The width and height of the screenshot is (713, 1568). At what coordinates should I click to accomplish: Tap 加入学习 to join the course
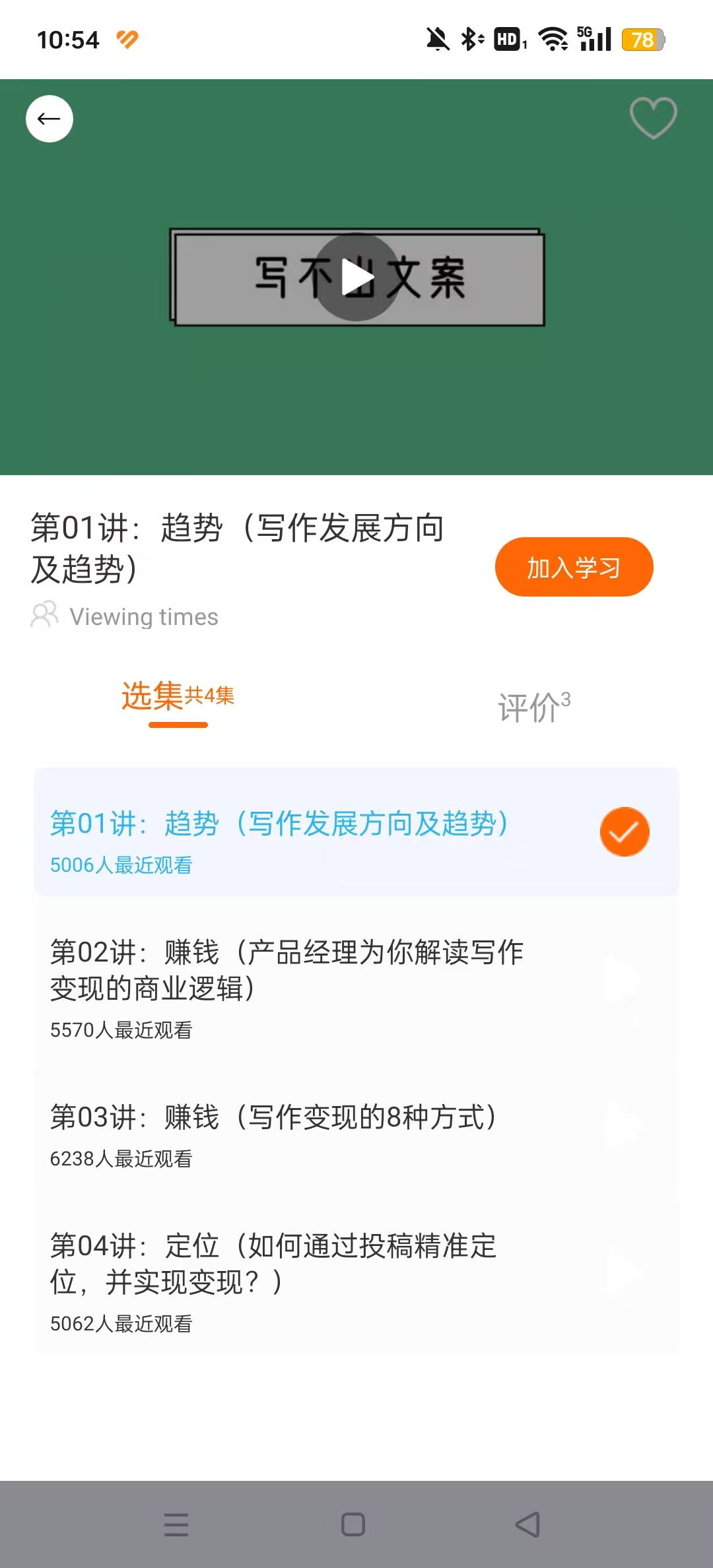click(574, 567)
